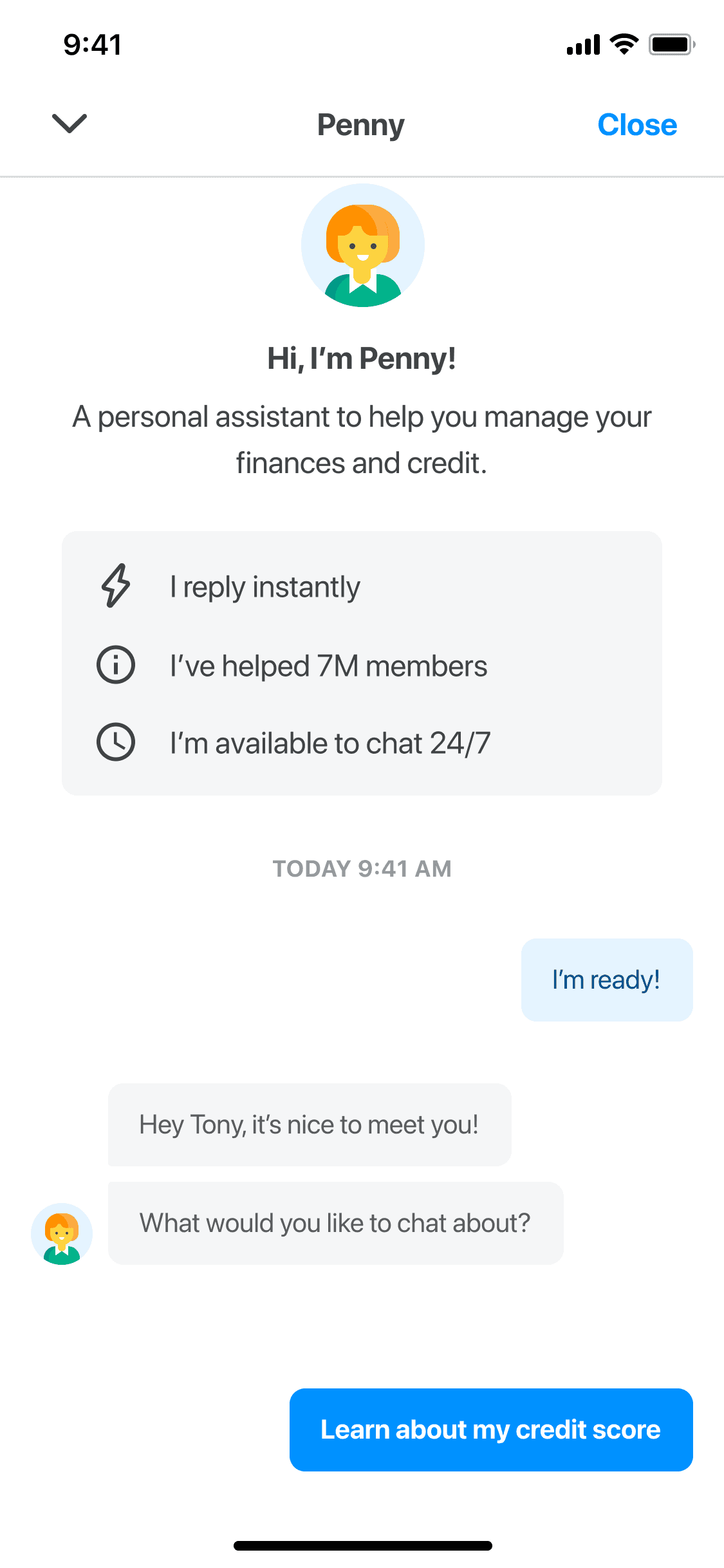Screen dimensions: 724x1568
Task: Collapse the Penny chat with the down chevron
Action: point(69,124)
